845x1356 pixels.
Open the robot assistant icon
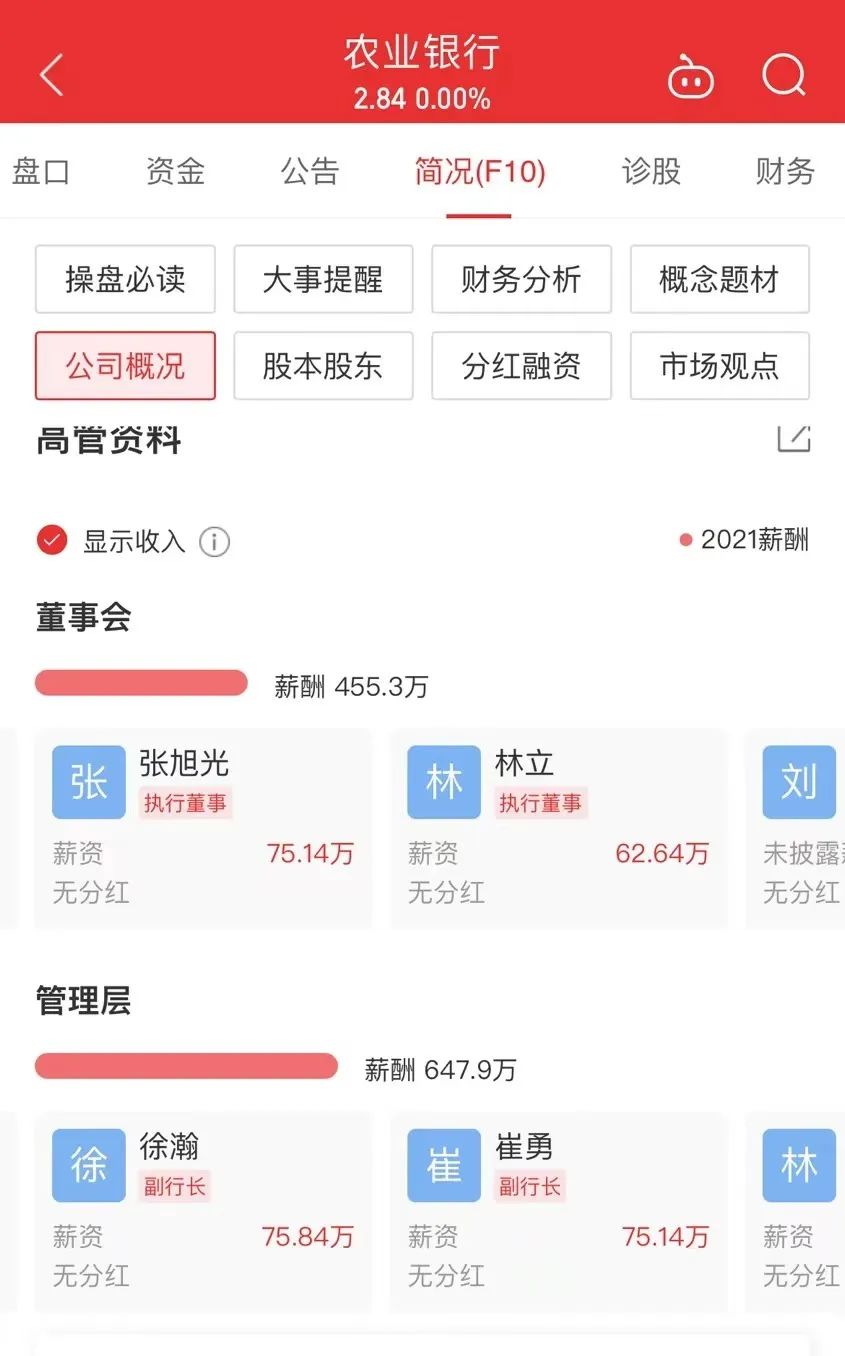tap(690, 75)
